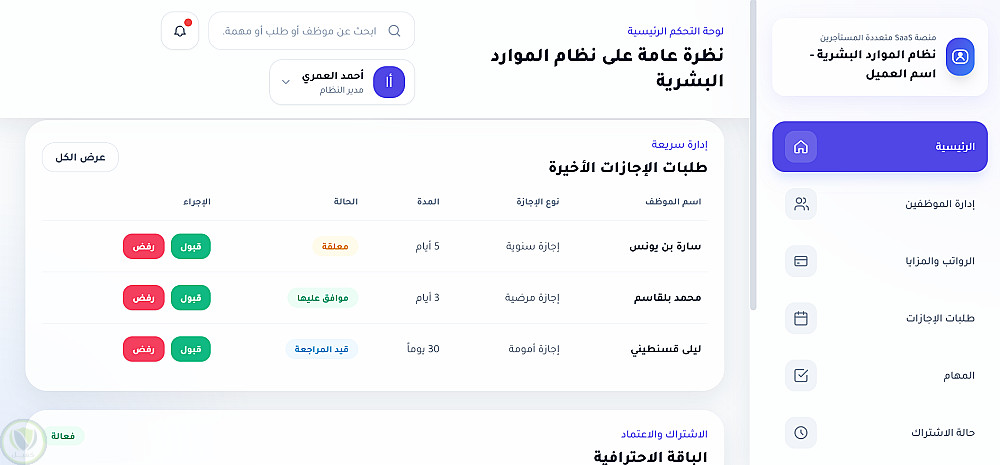Viewport: 1000px width, 465px height.
Task: Accept سارة بن يونس leave request
Action: click(x=191, y=246)
